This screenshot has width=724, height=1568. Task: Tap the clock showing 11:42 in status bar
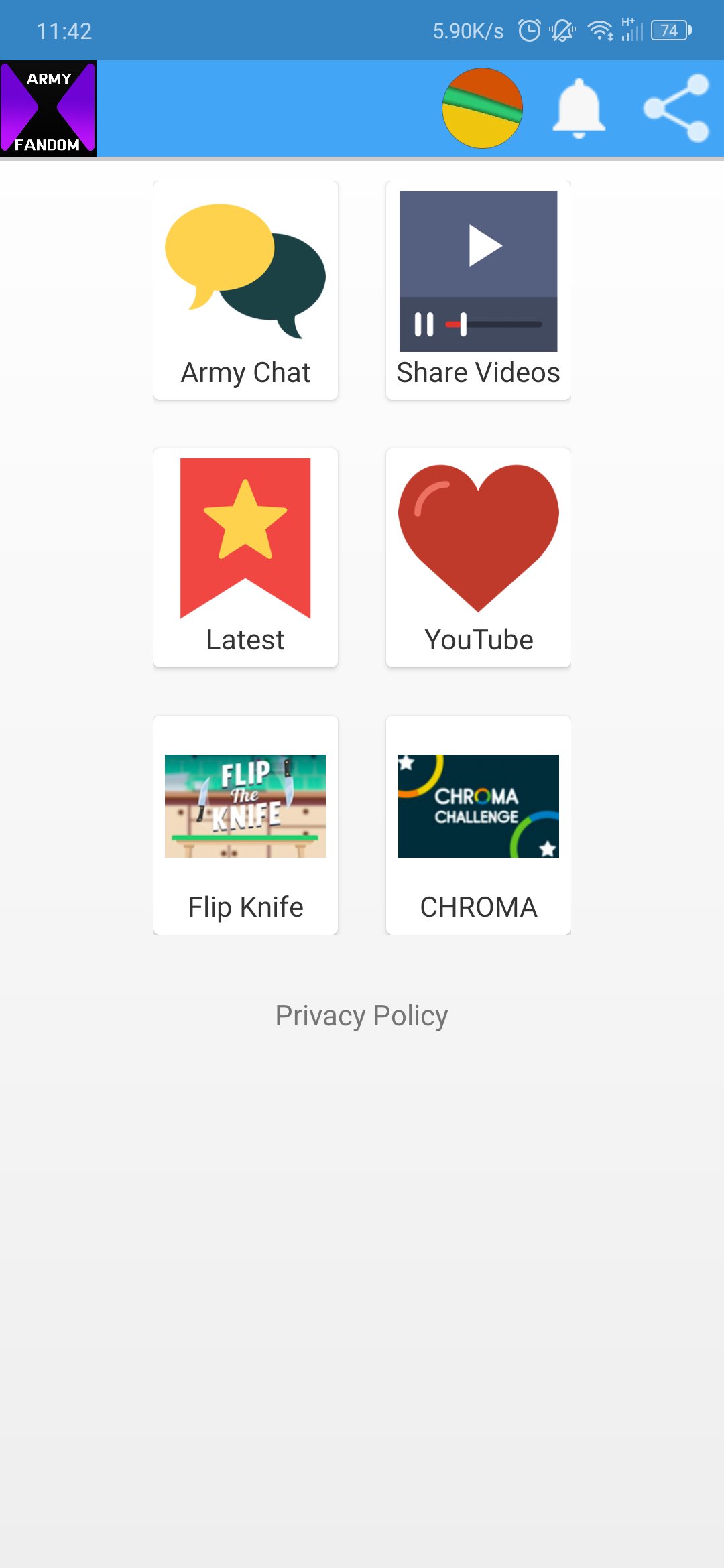[x=65, y=30]
